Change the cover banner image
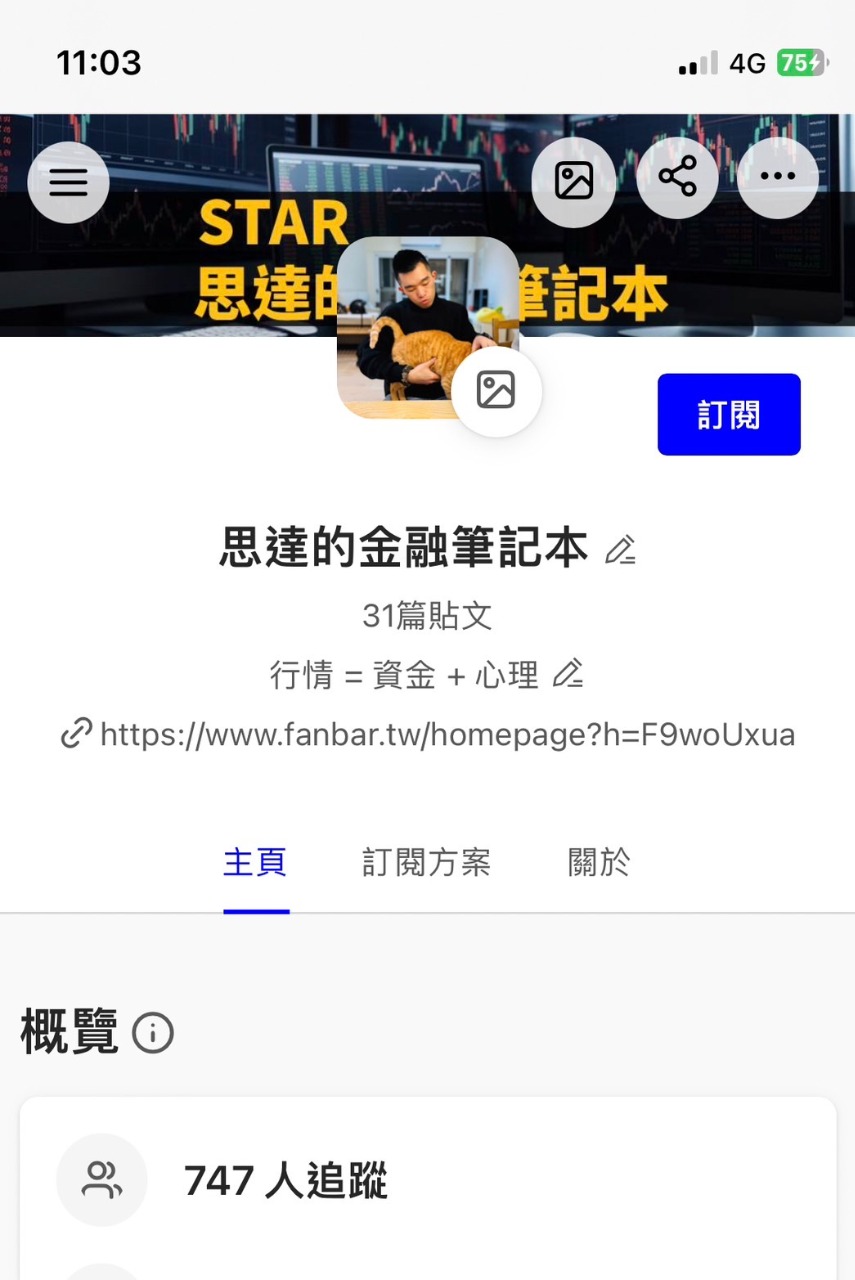The image size is (855, 1280). pos(574,180)
